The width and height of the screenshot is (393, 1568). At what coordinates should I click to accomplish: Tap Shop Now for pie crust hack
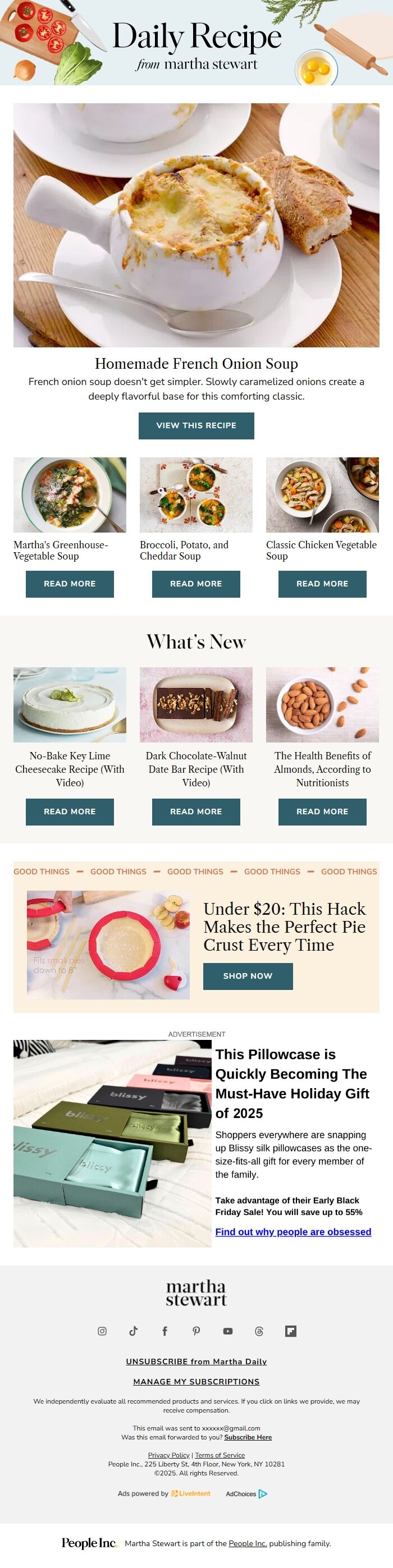(x=248, y=976)
